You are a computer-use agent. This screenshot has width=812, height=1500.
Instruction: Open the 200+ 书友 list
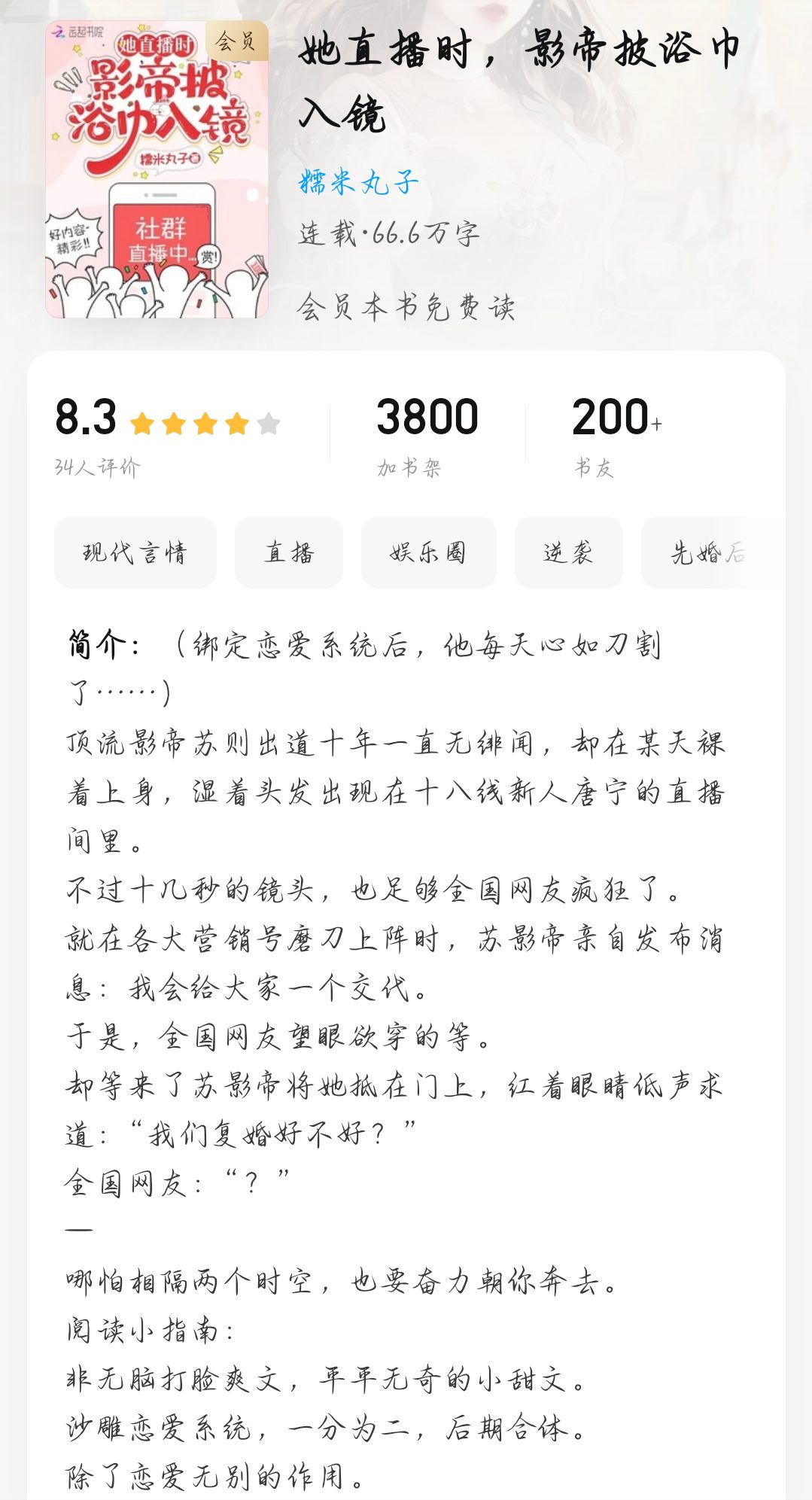pos(617,435)
